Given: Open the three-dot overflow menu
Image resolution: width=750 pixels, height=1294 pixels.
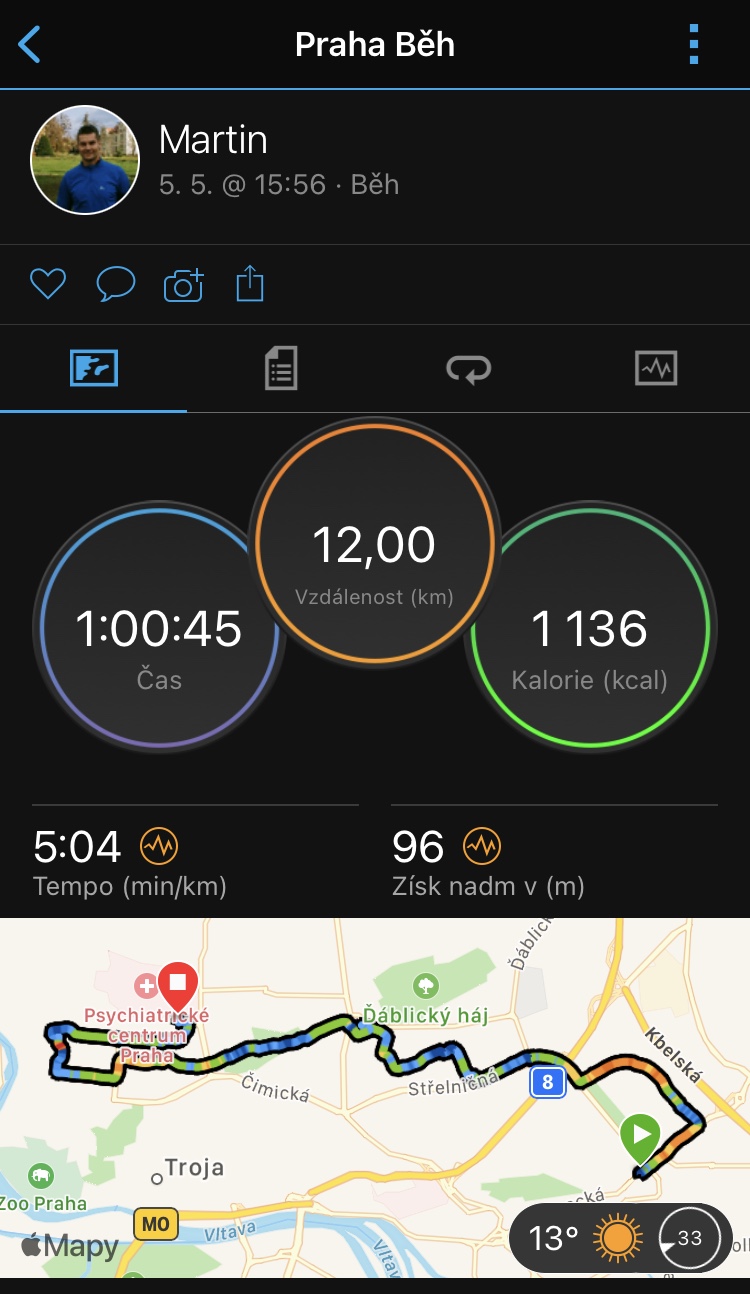Looking at the screenshot, I should pos(694,45).
